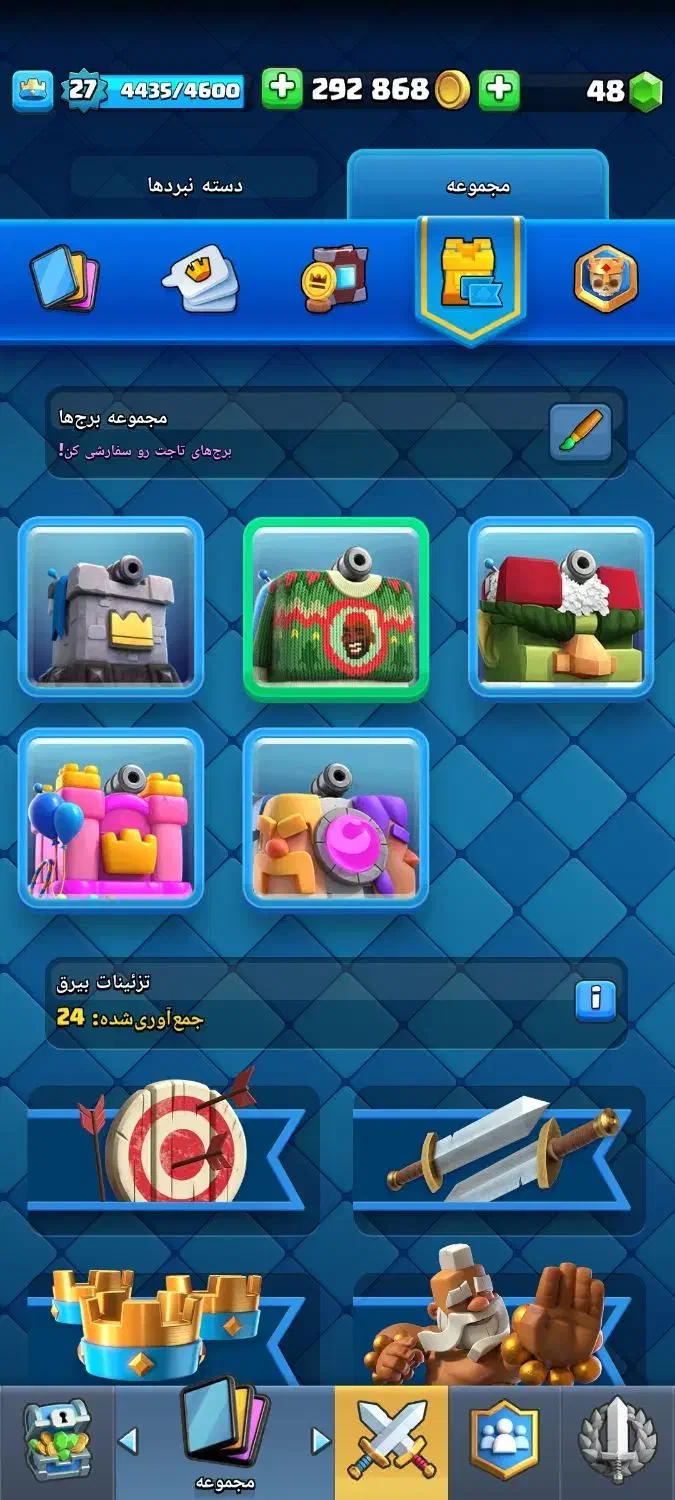Choose the green Christmas sweater tower skin
The image size is (675, 1500).
click(336, 607)
